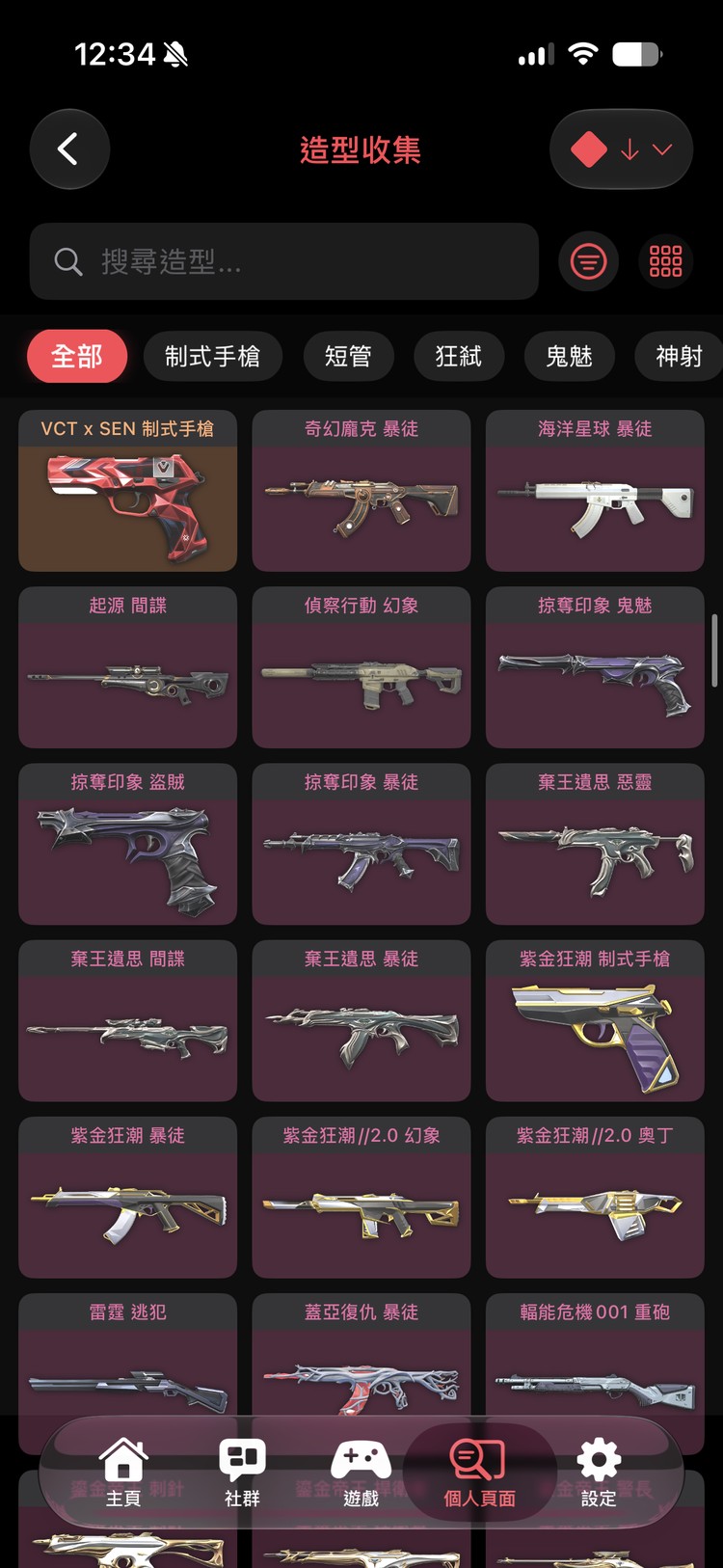Show only 鬼魅 skins
Viewport: 723px width, 1568px height.
click(x=569, y=357)
